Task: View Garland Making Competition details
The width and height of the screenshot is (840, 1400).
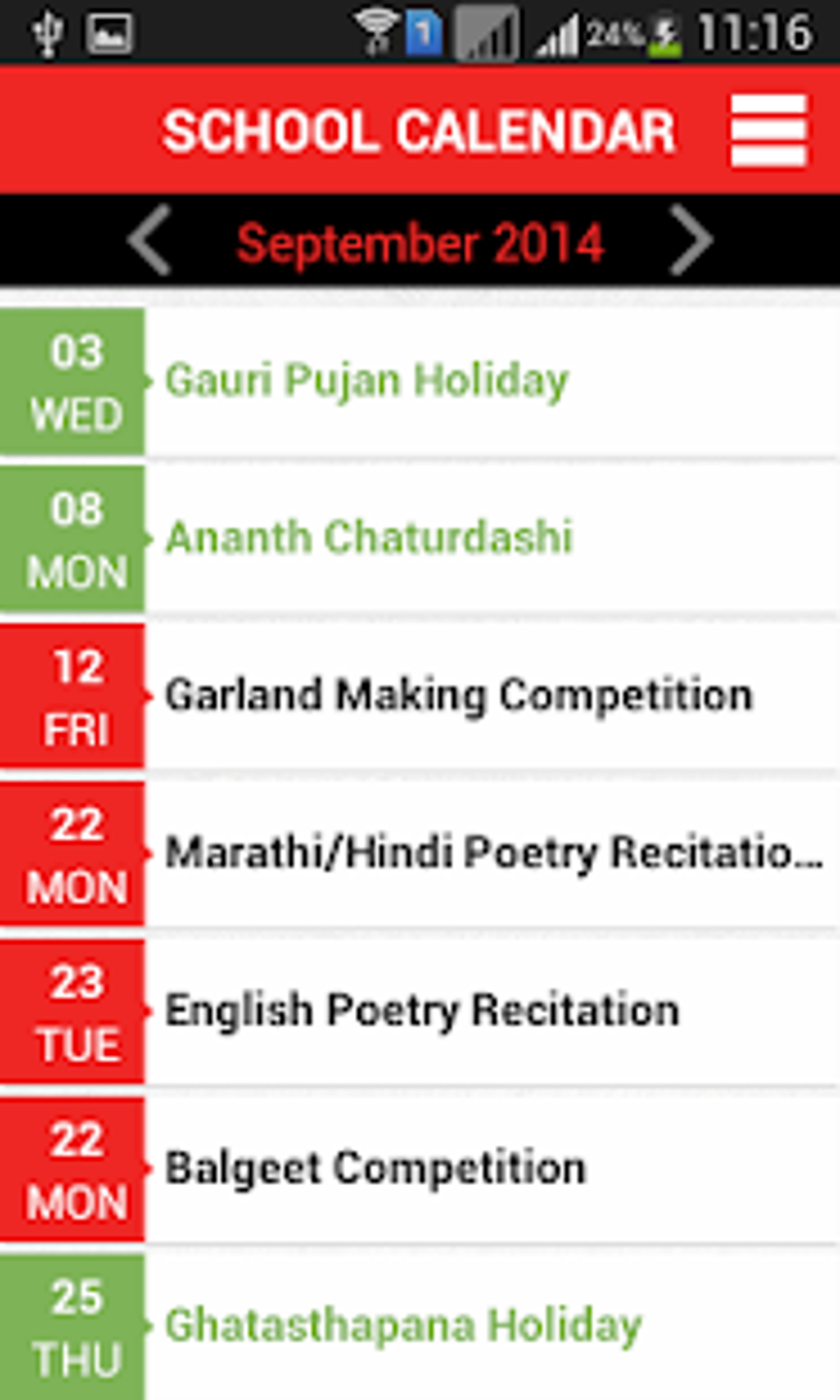Action: (x=459, y=695)
